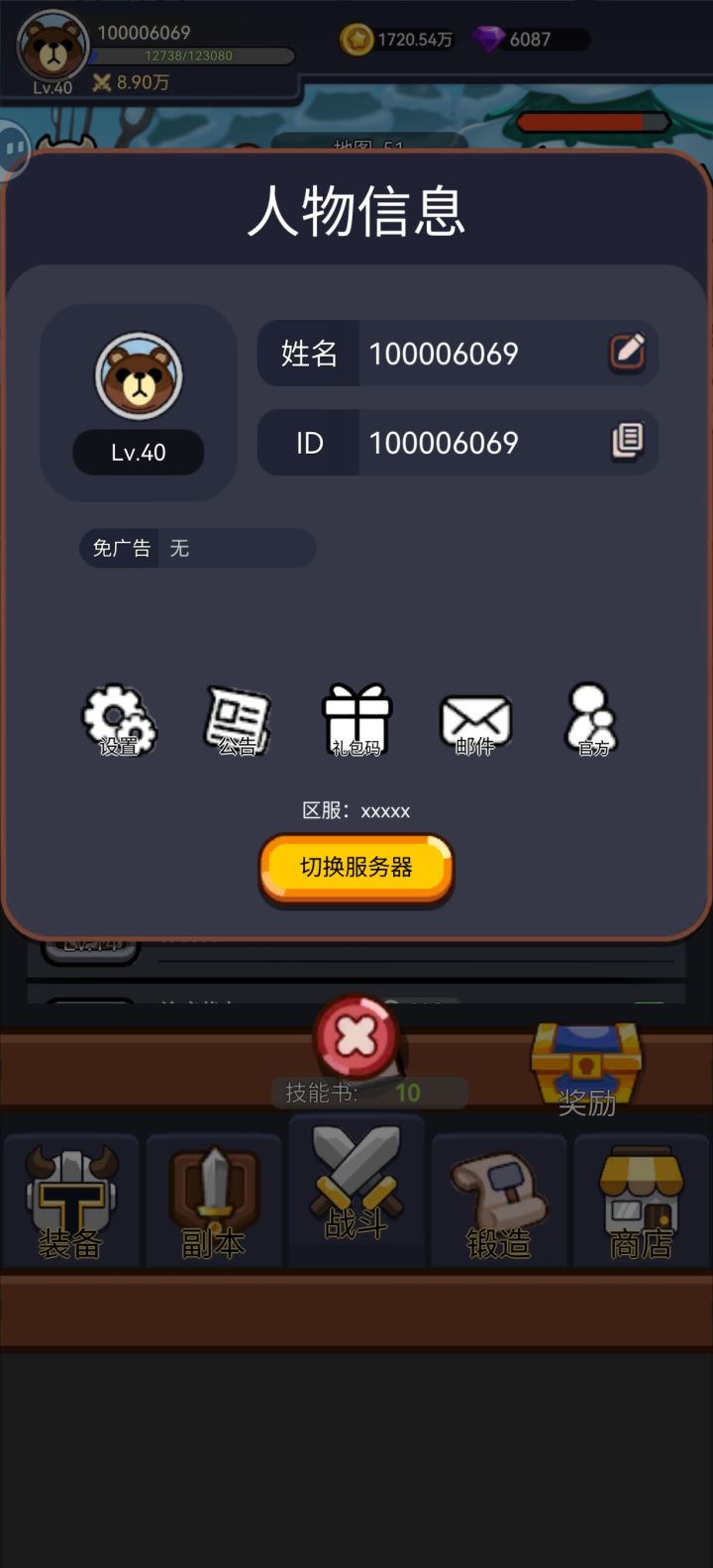Close the 人物信息 dialog with red X
The height and width of the screenshot is (1568, 713).
pyautogui.click(x=356, y=1035)
